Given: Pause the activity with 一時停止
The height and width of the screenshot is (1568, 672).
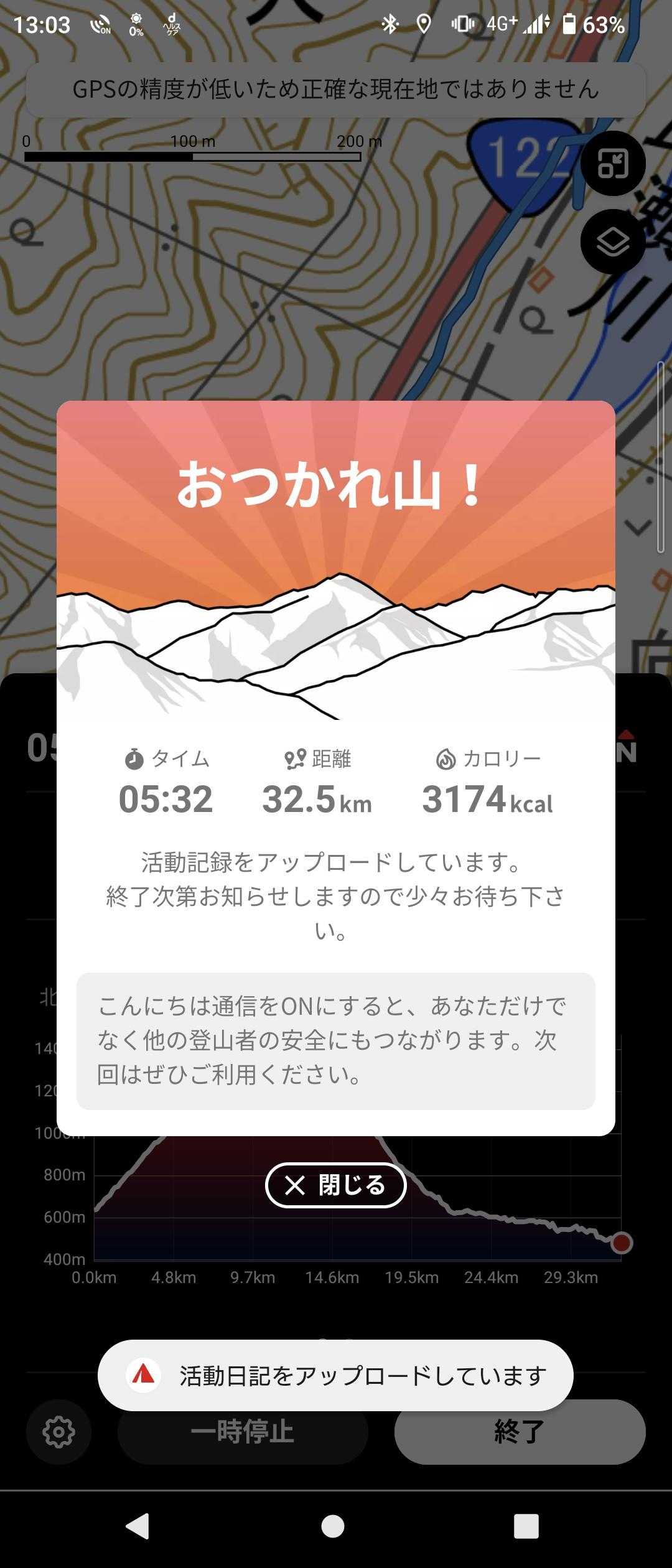Looking at the screenshot, I should 243,1431.
